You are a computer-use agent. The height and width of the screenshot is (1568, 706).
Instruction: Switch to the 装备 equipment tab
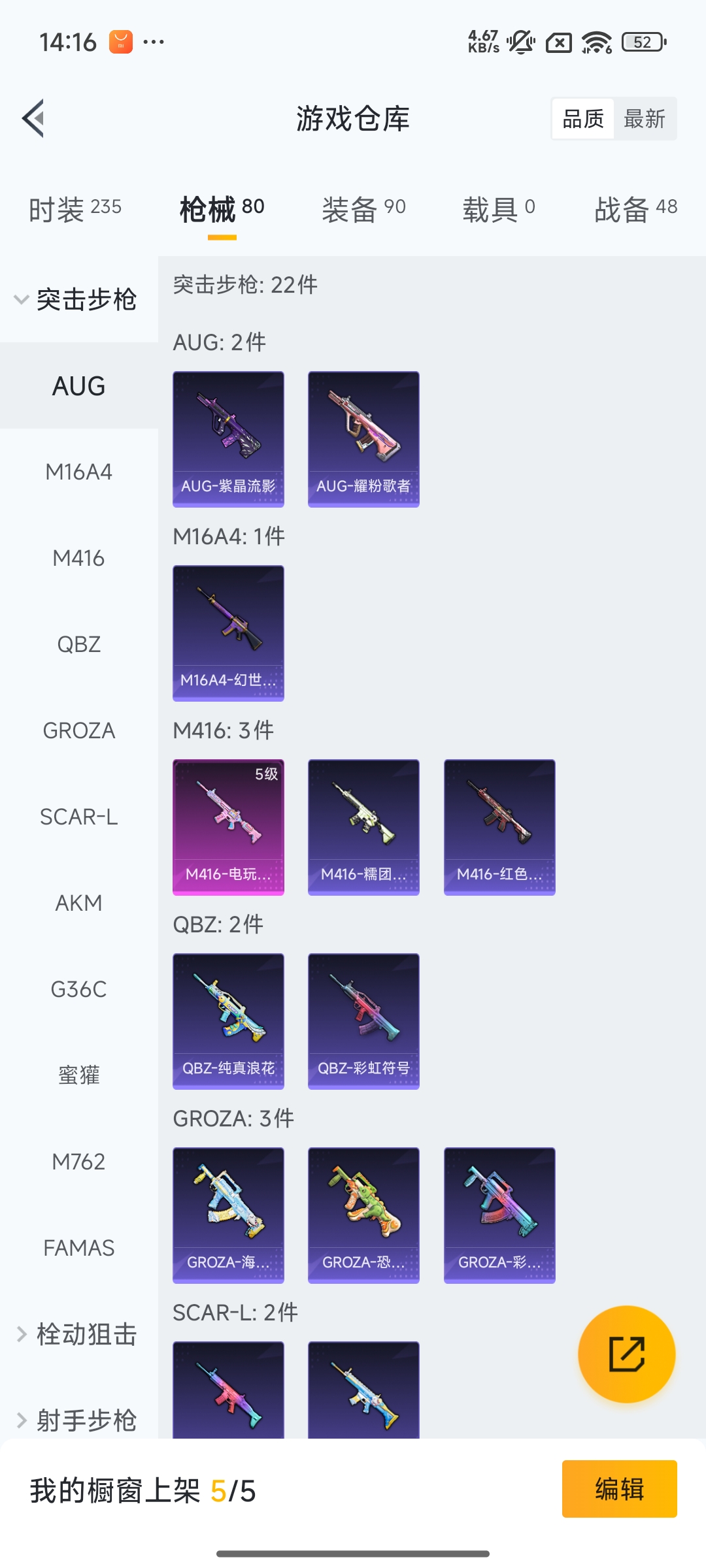(364, 208)
